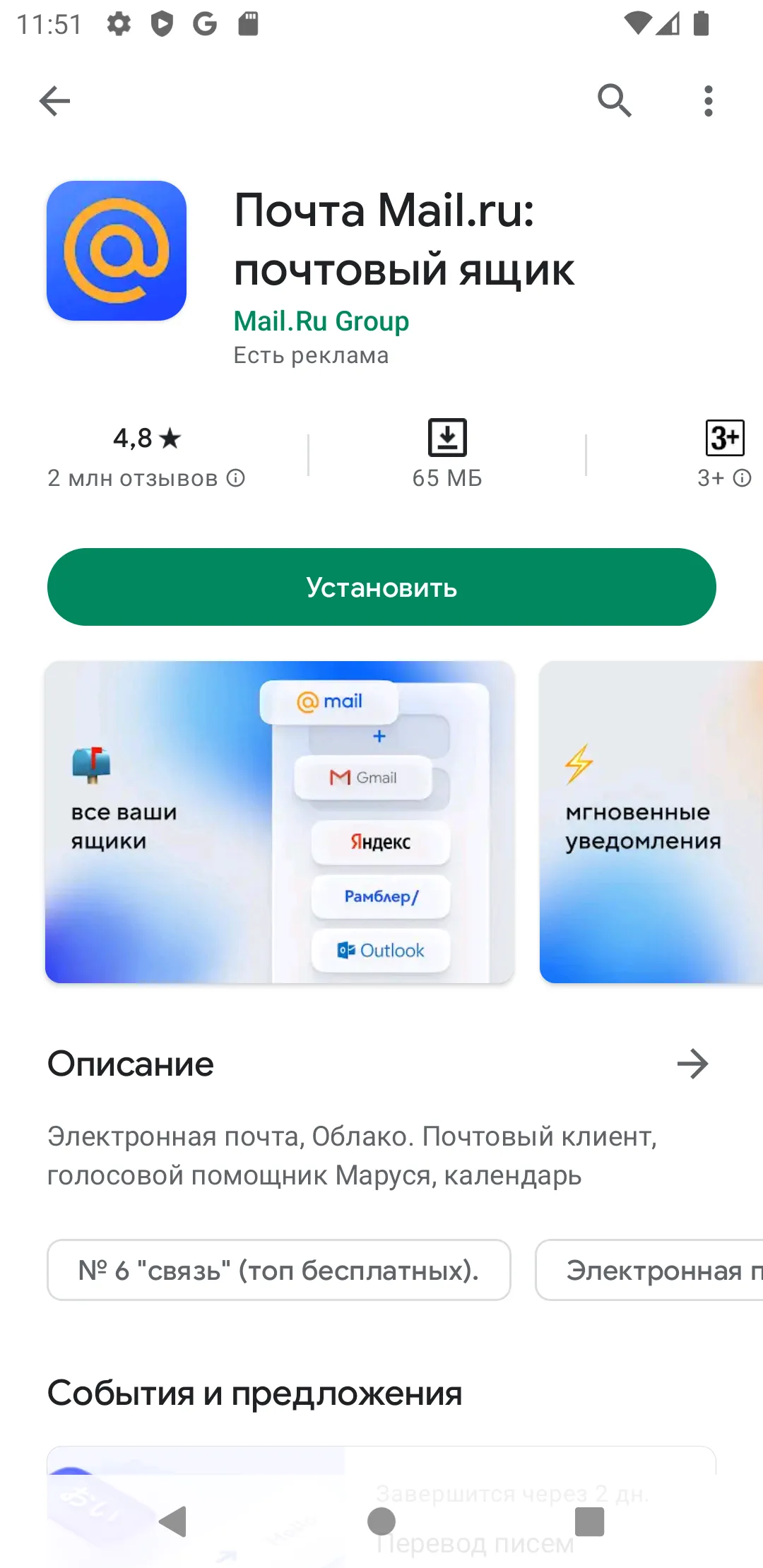Select the № 6 "связь" top free chip
This screenshot has width=763, height=1568.
pyautogui.click(x=279, y=1270)
